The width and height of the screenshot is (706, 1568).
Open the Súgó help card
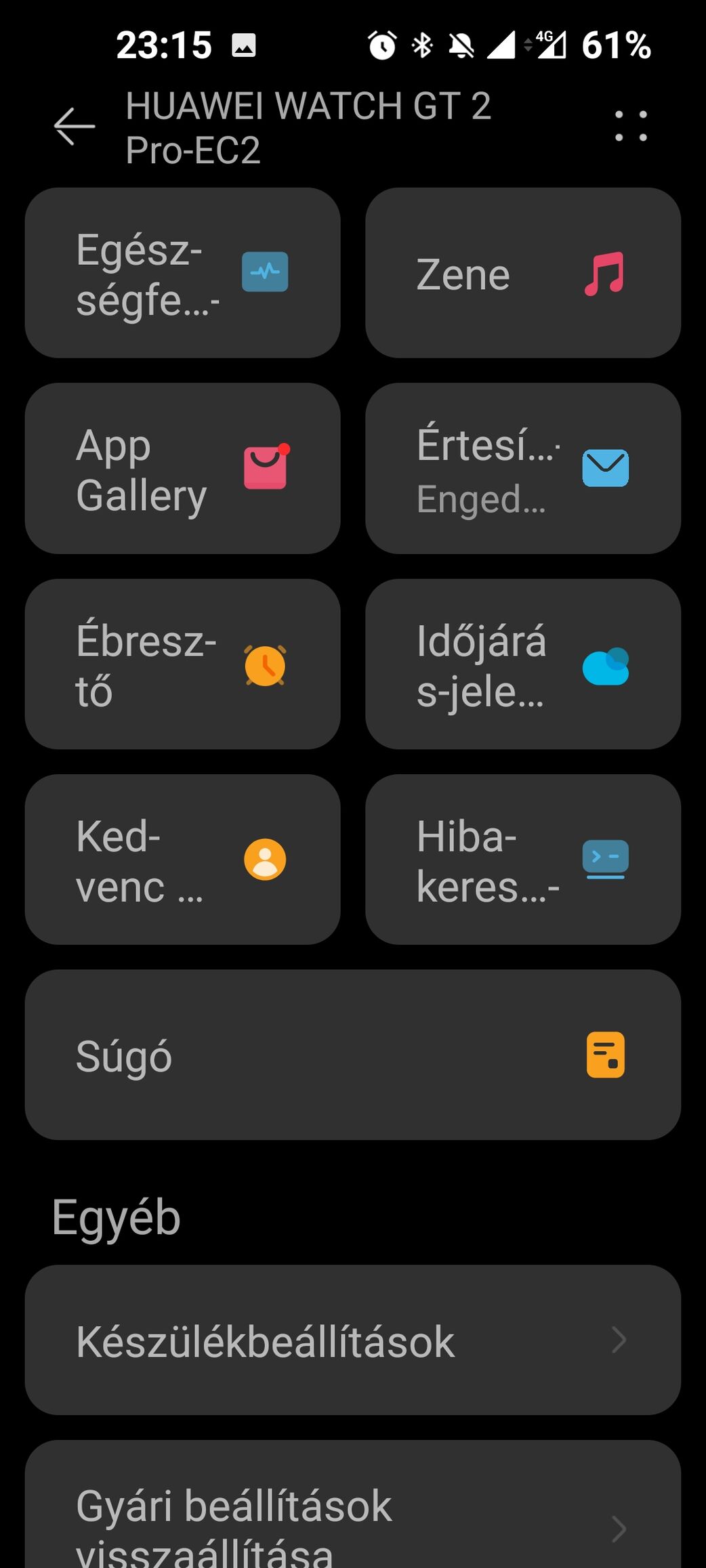pyautogui.click(x=352, y=1055)
